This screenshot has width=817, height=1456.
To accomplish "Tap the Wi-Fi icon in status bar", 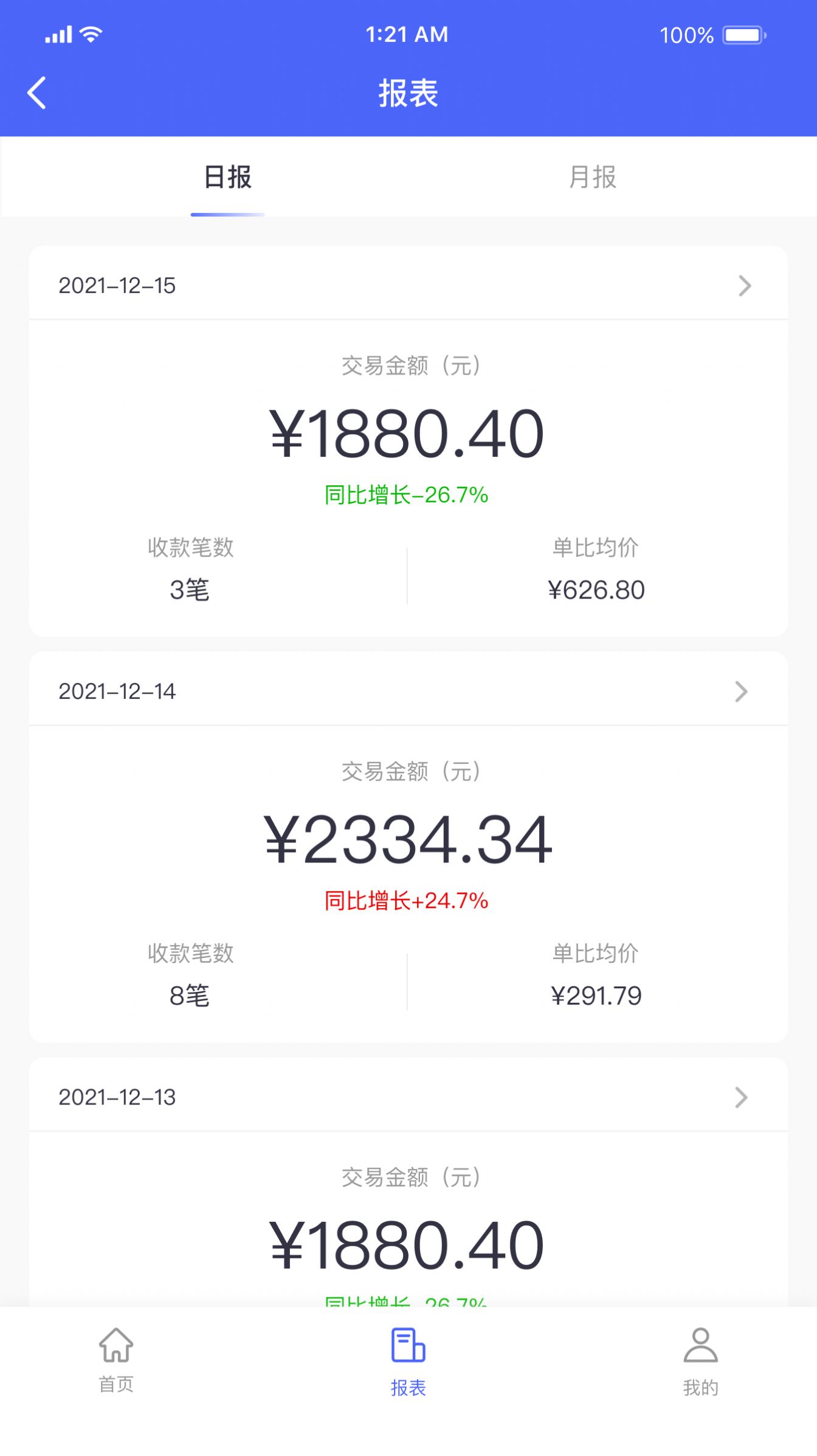I will pyautogui.click(x=91, y=34).
